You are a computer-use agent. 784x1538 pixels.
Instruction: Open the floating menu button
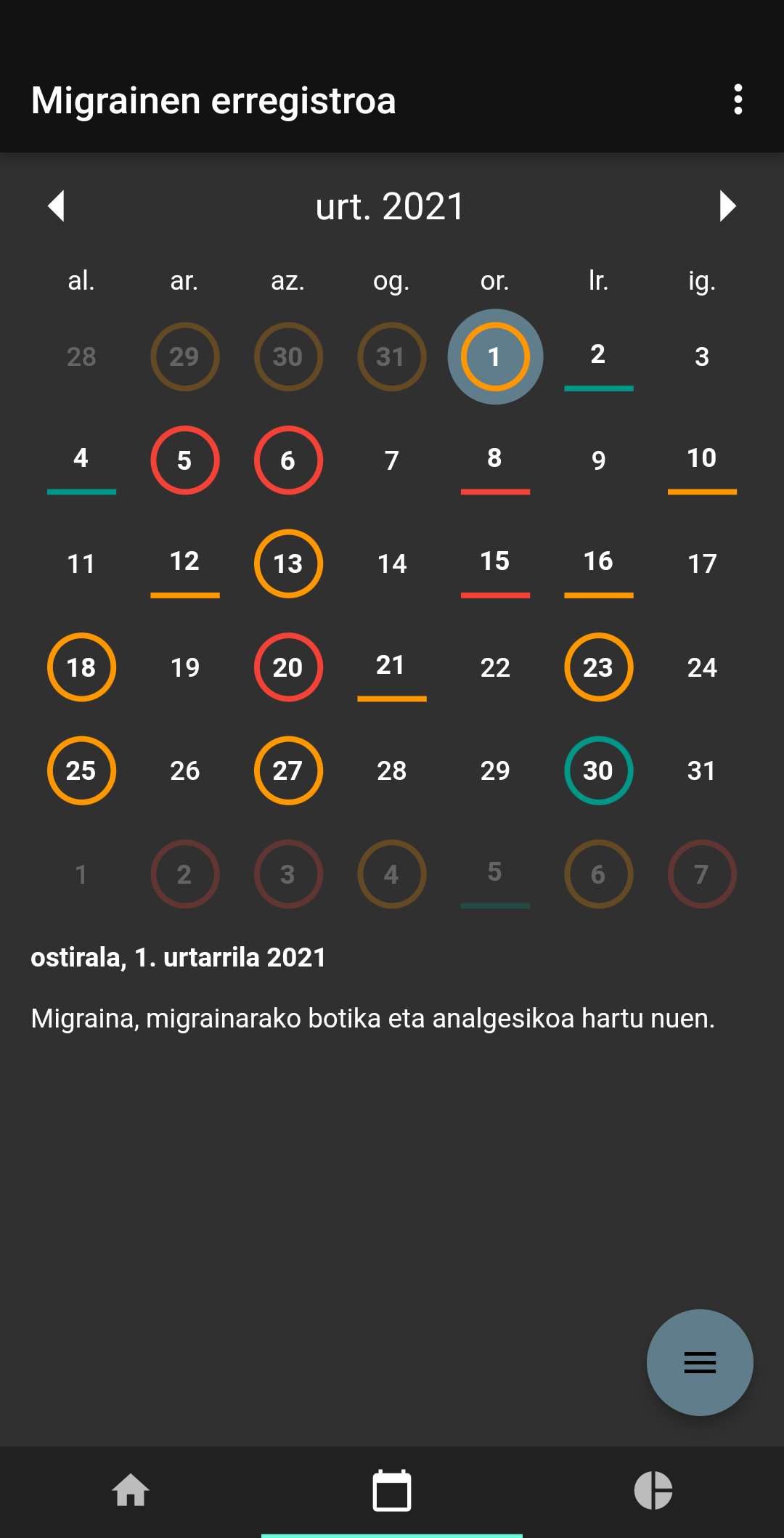700,1362
